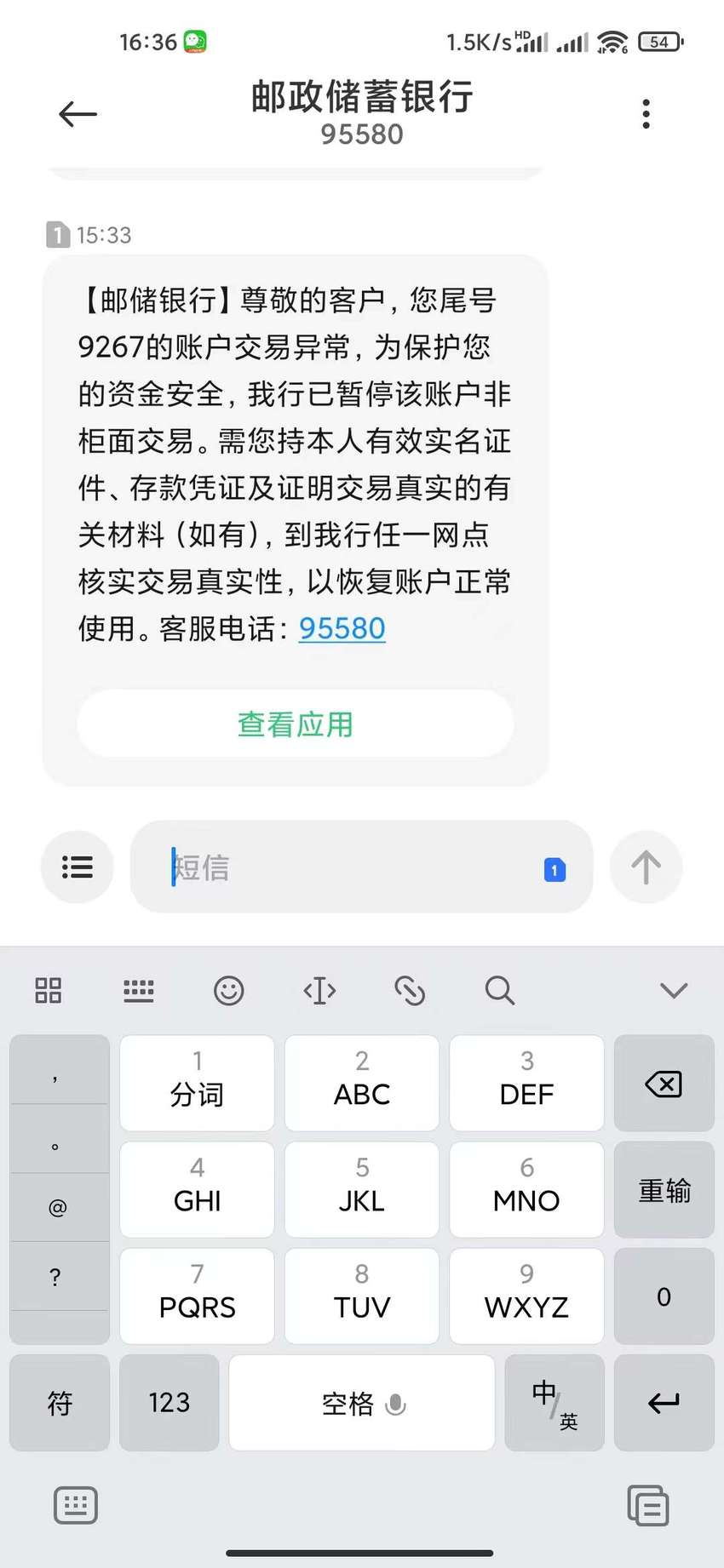Viewport: 724px width, 1568px height.
Task: Open the emoji smiley panel
Action: coord(228,990)
